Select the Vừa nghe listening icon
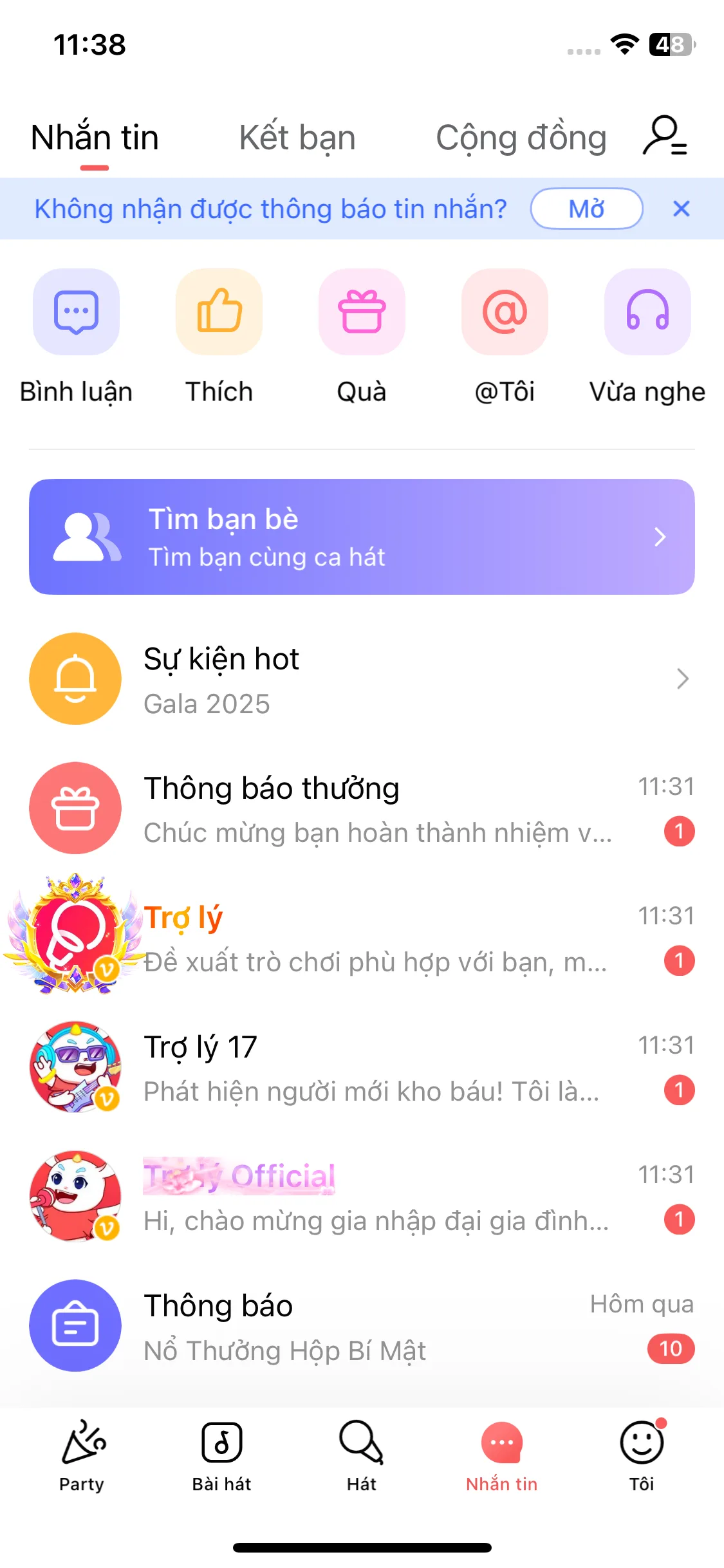This screenshot has height=1568, width=724. coord(647,312)
